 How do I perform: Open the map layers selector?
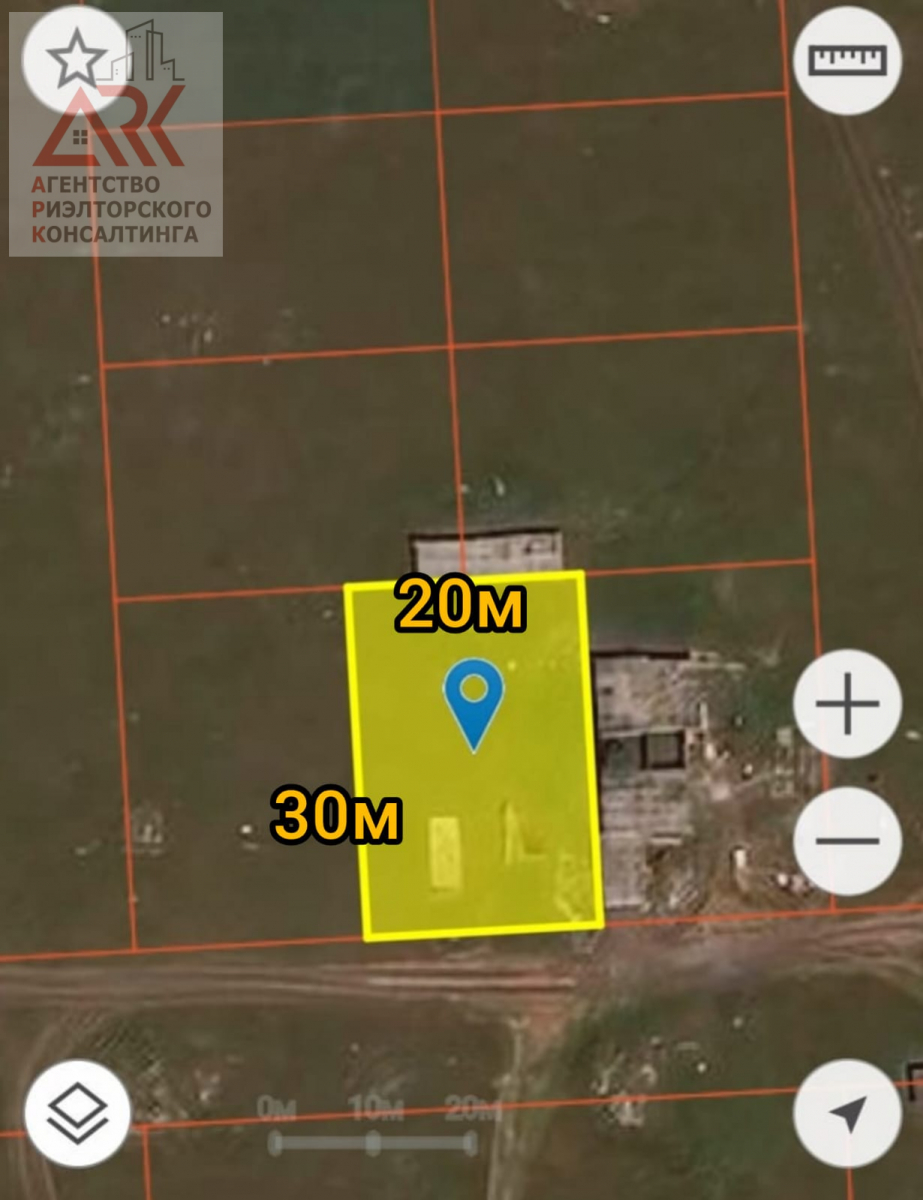pos(78,1112)
